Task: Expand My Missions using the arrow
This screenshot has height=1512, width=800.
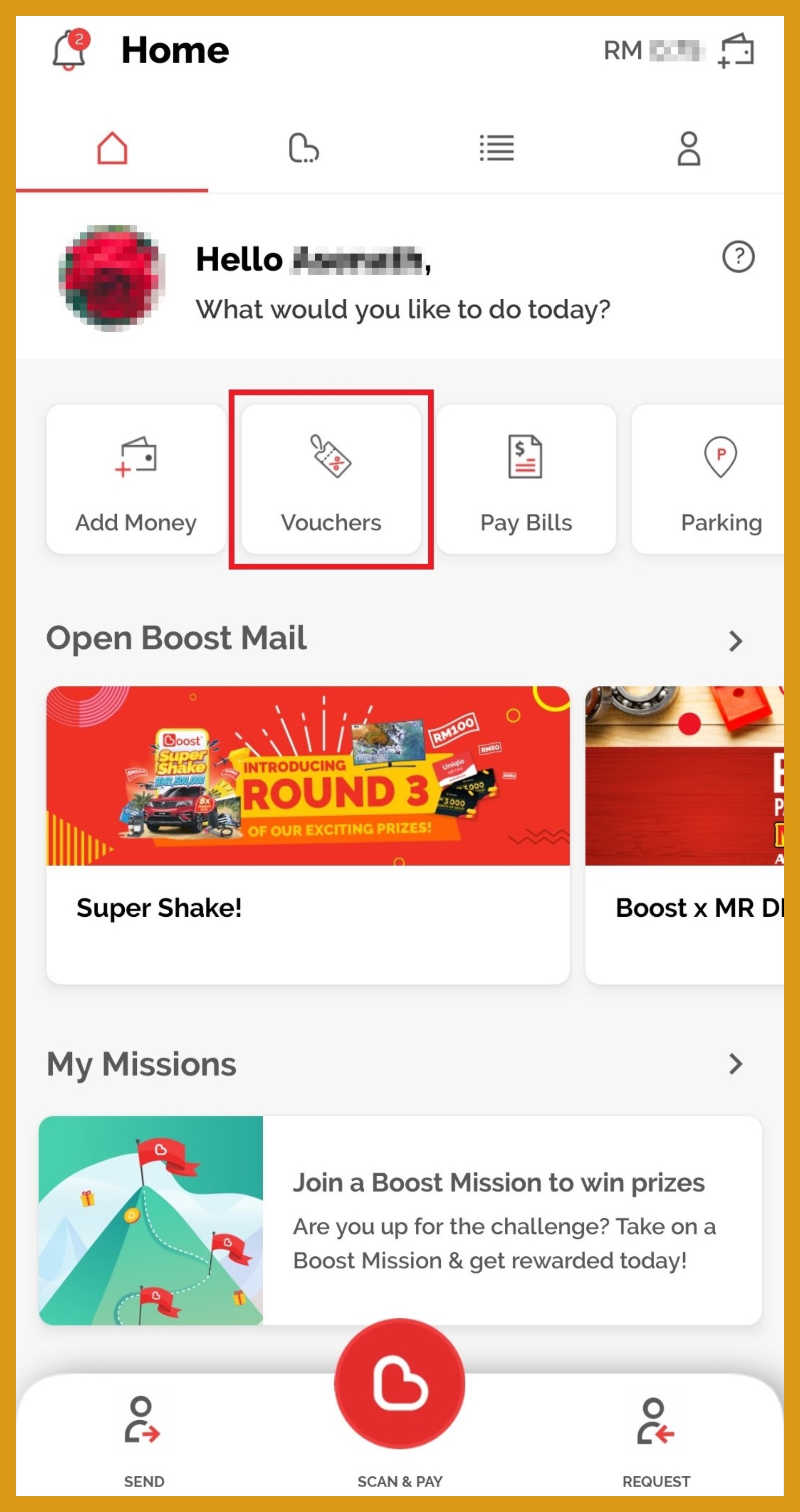Action: pyautogui.click(x=735, y=1064)
